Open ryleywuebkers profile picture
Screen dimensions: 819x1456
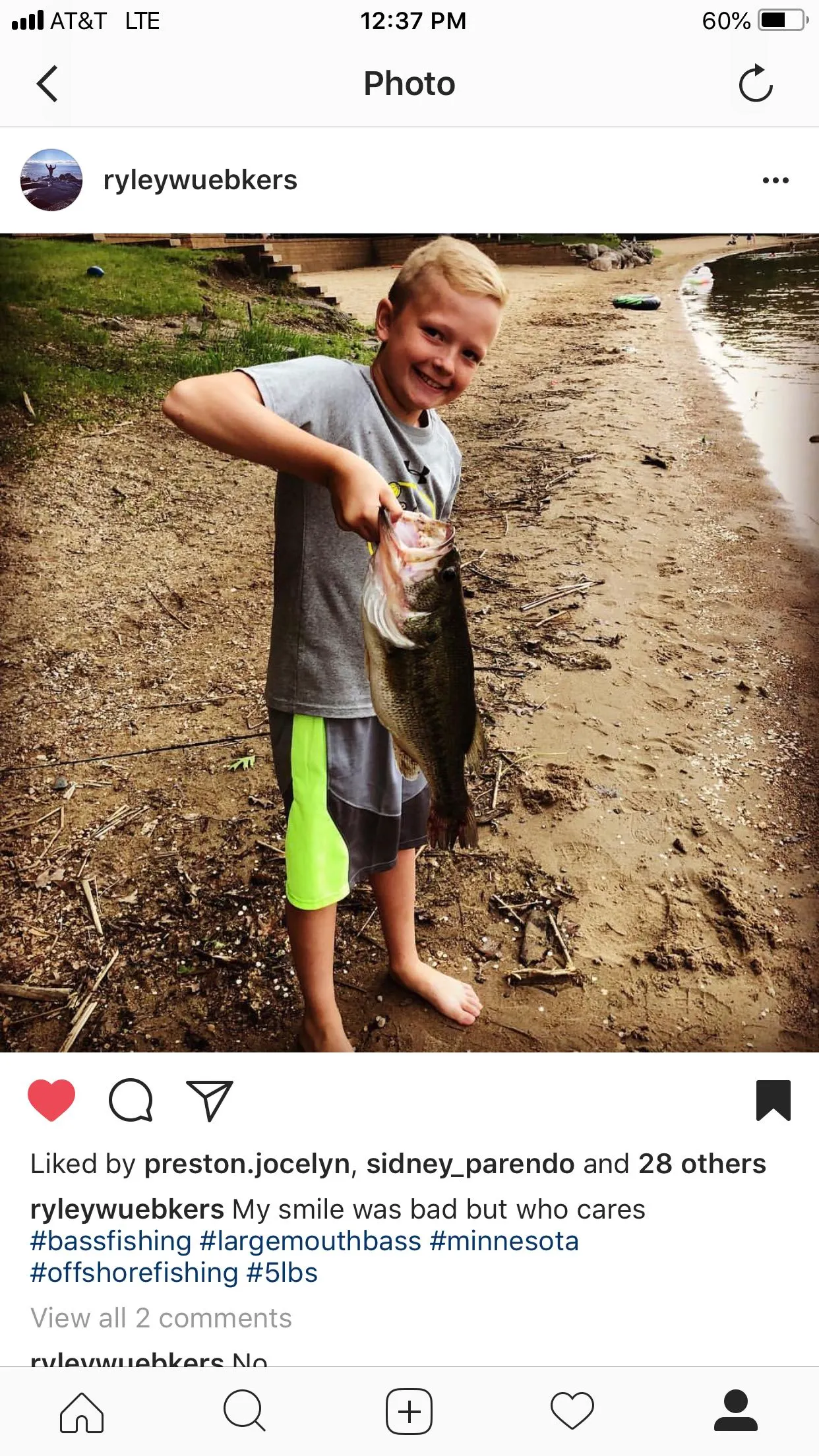pos(51,180)
